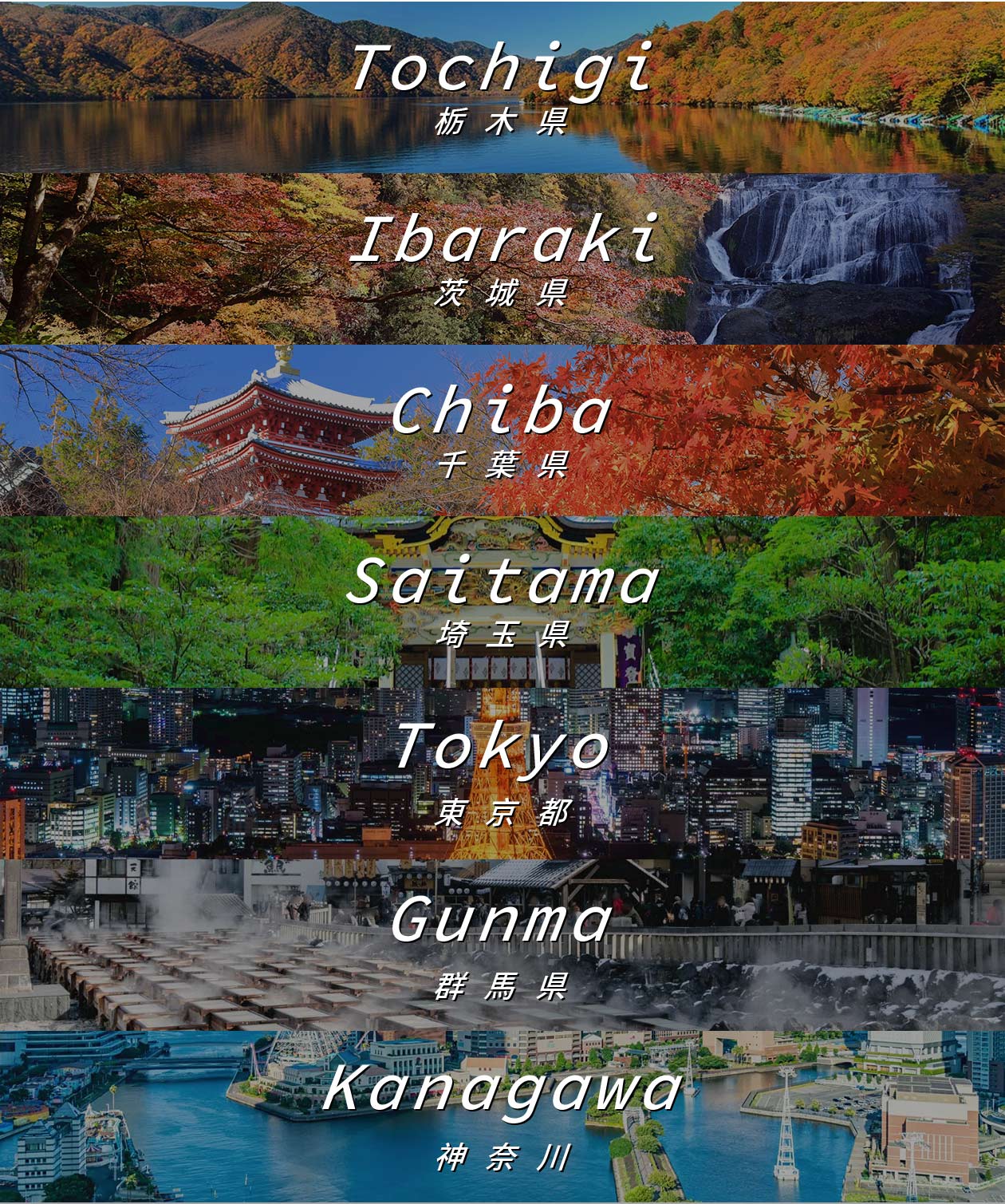Open the Tochigi prefecture banner

click(503, 86)
